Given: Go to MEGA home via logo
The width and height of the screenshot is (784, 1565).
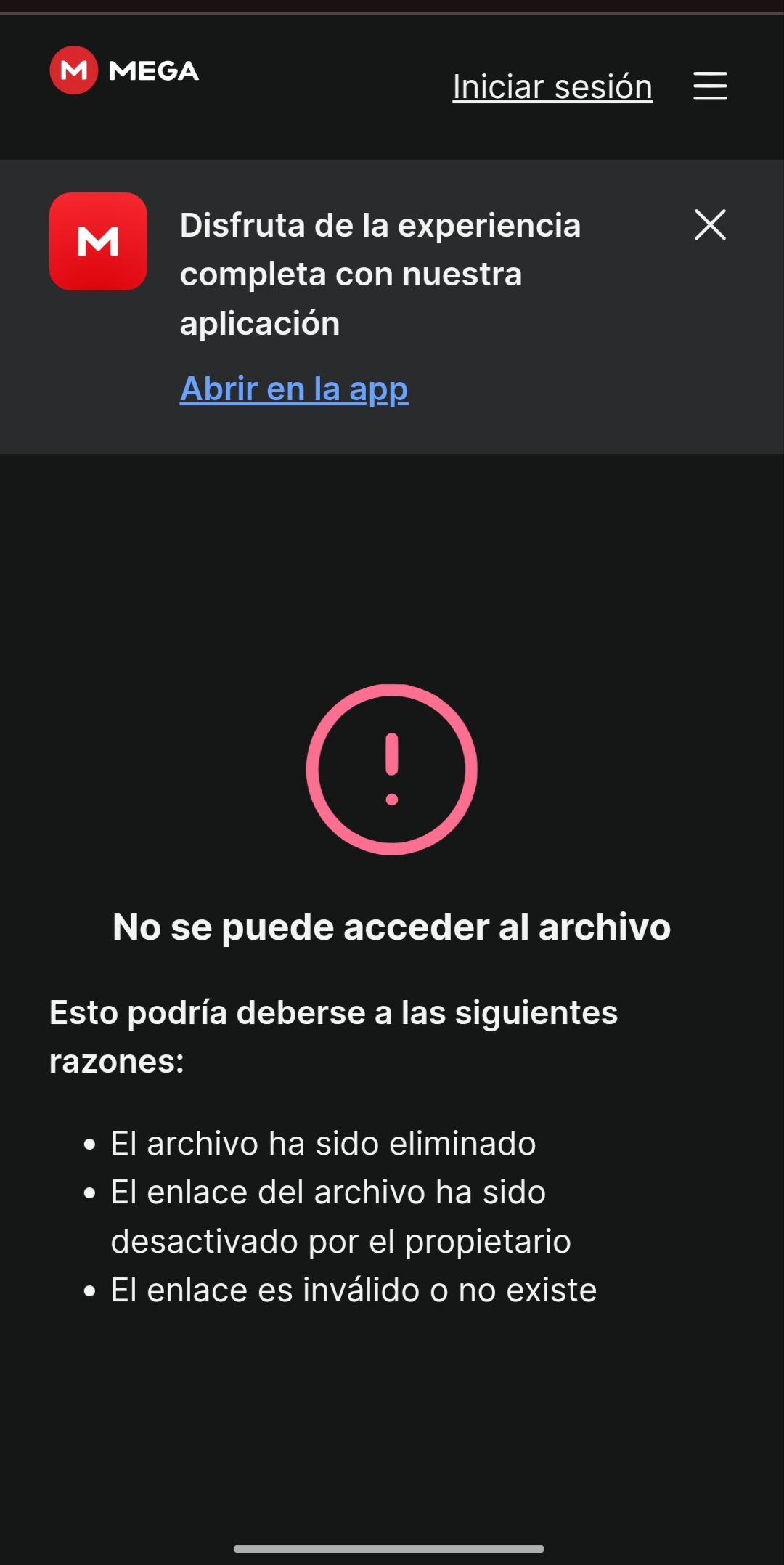Looking at the screenshot, I should (x=124, y=70).
